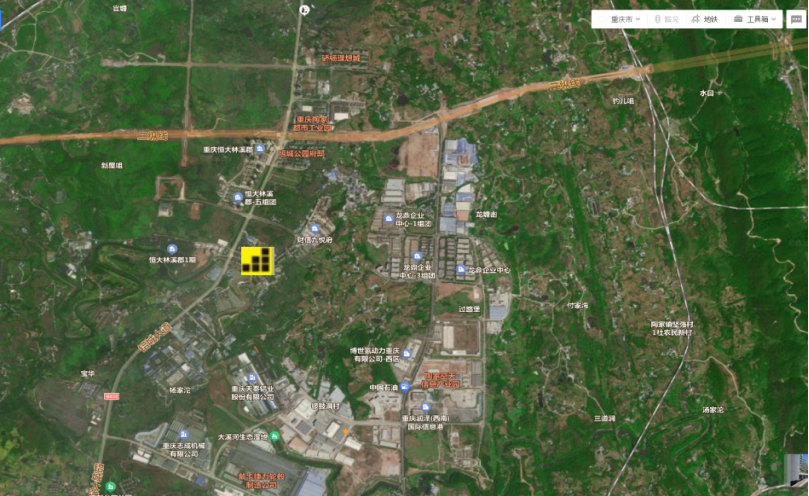Toggle the 路况 traffic layer
Viewport: 809px width, 496px height.
[666, 19]
